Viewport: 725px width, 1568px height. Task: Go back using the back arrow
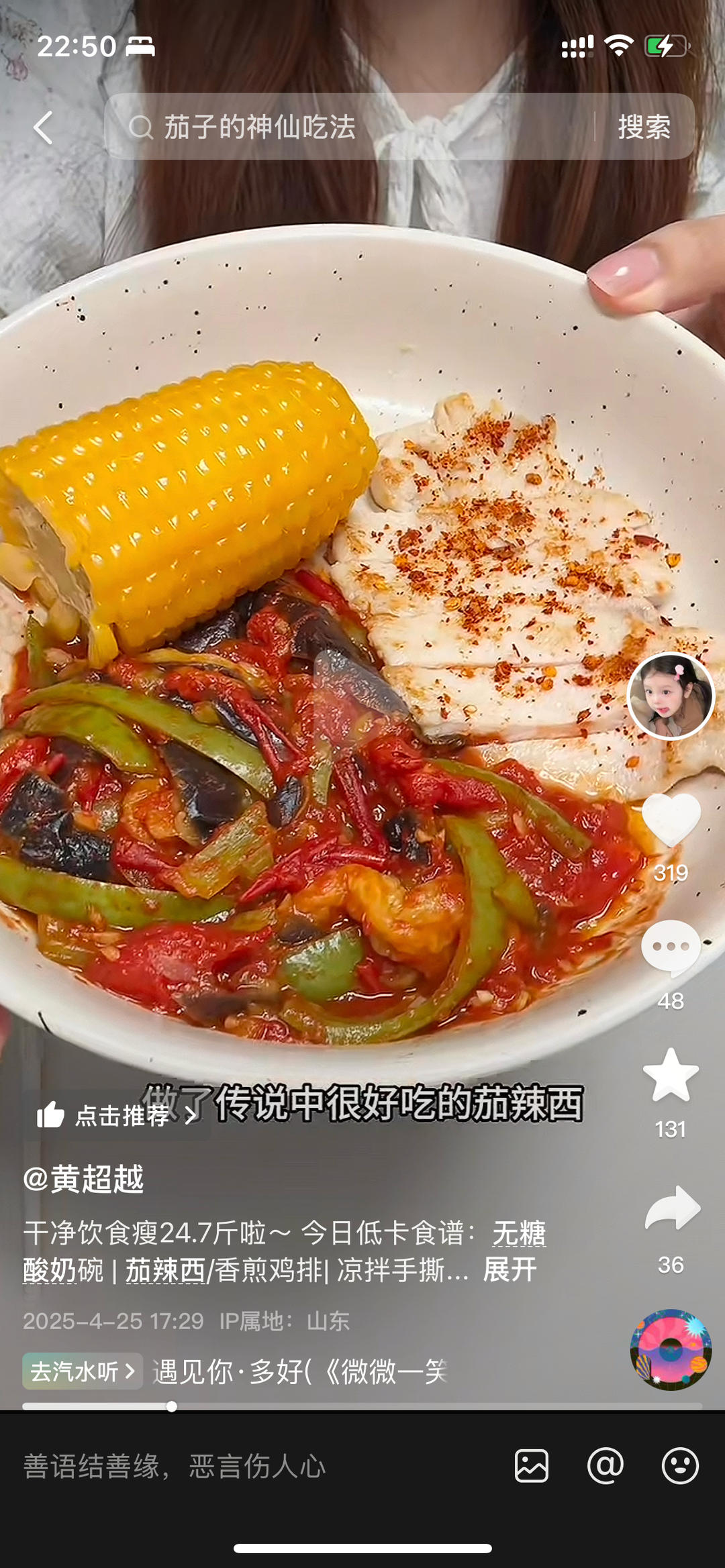44,127
